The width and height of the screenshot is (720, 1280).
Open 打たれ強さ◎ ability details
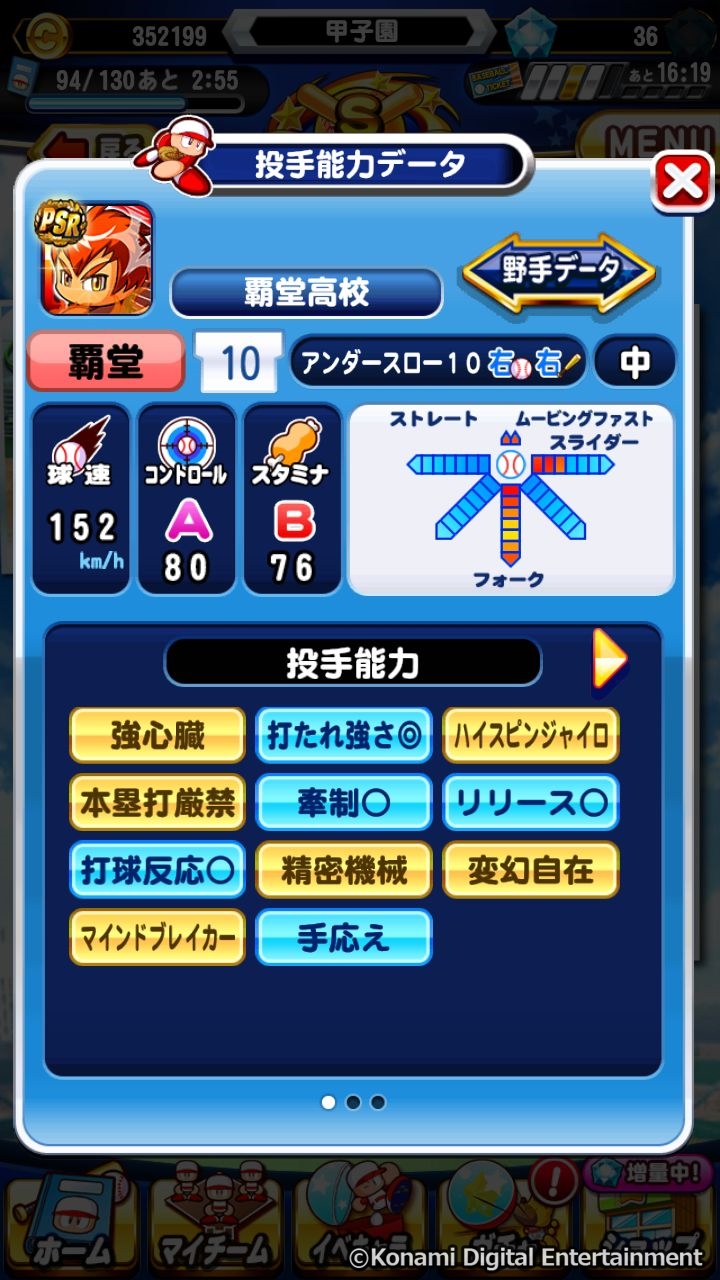coord(344,736)
